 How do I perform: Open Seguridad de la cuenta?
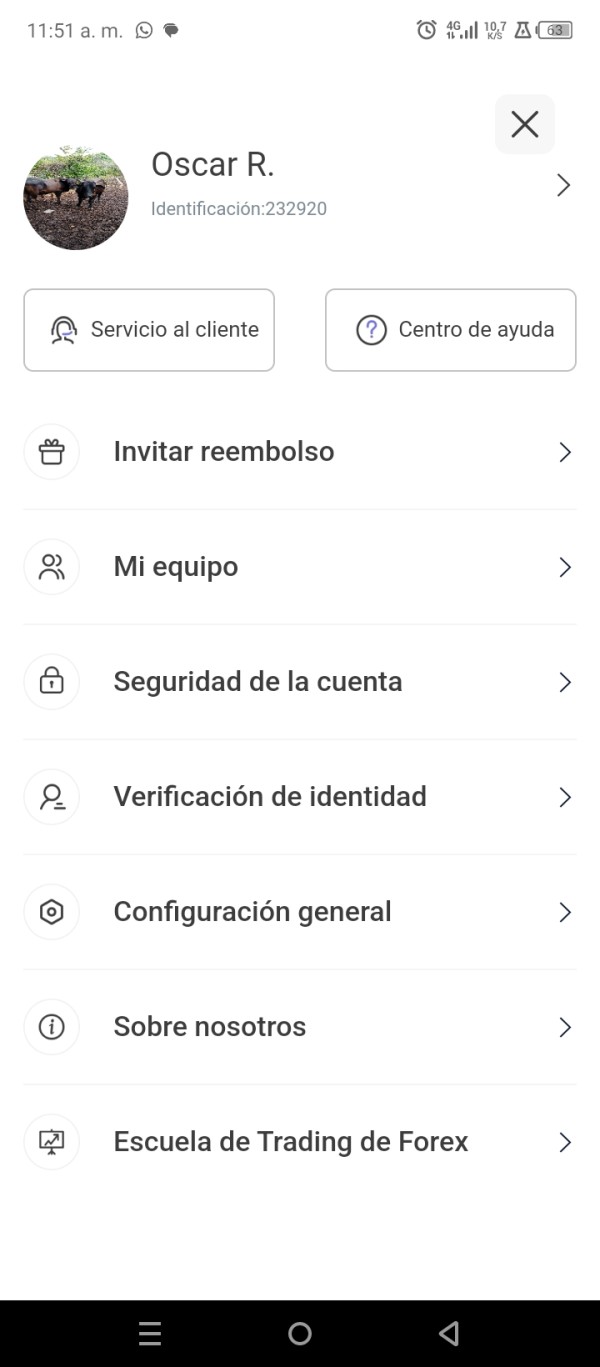coord(299,682)
